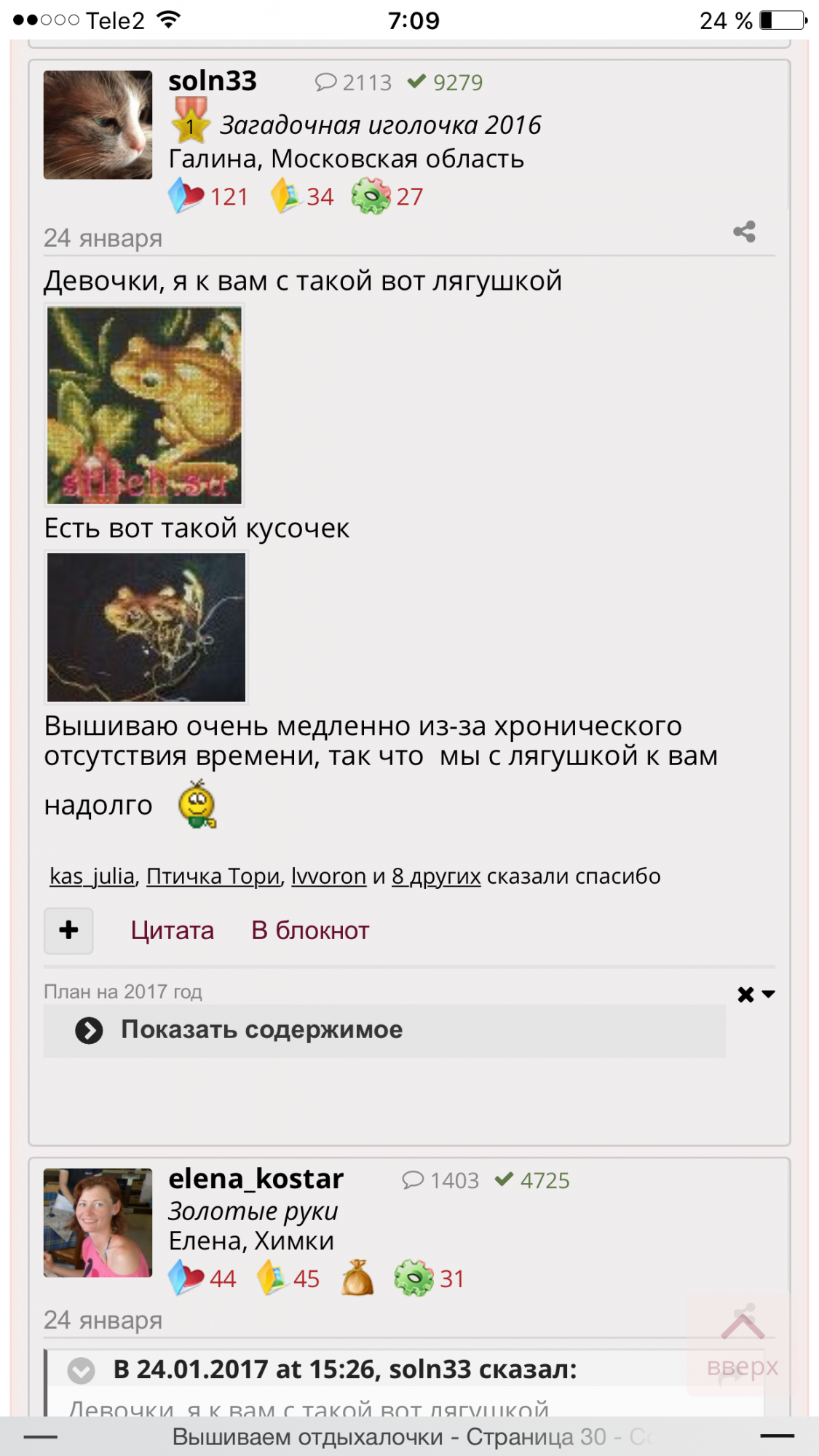Open kas_julia's profile link
The width and height of the screenshot is (819, 1456).
pyautogui.click(x=92, y=876)
